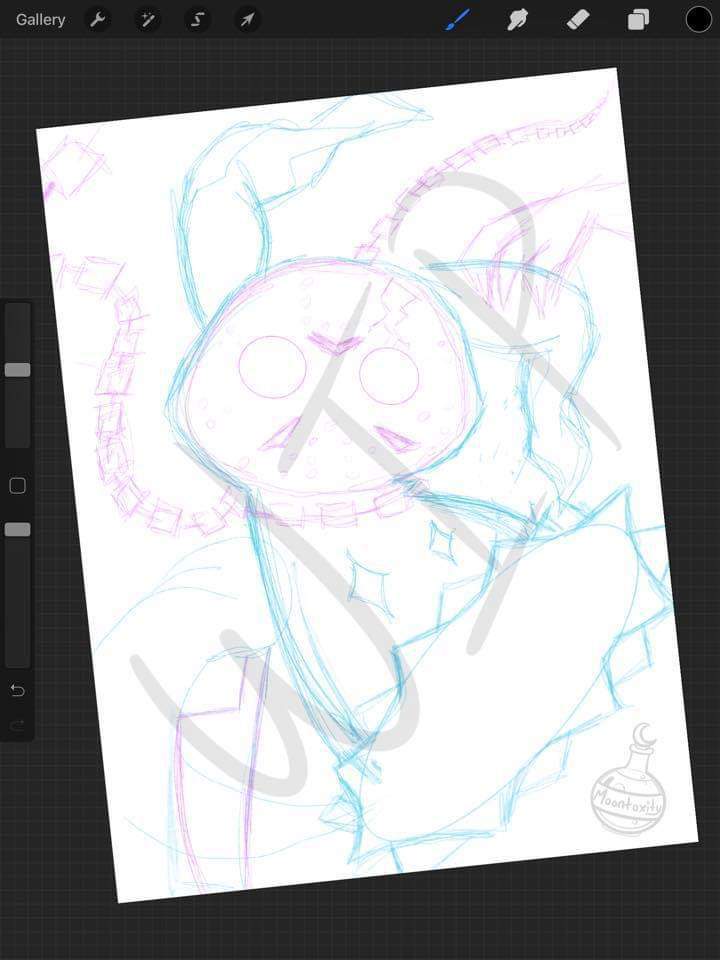
Task: Tap the brush opacity slider
Action: [17, 529]
